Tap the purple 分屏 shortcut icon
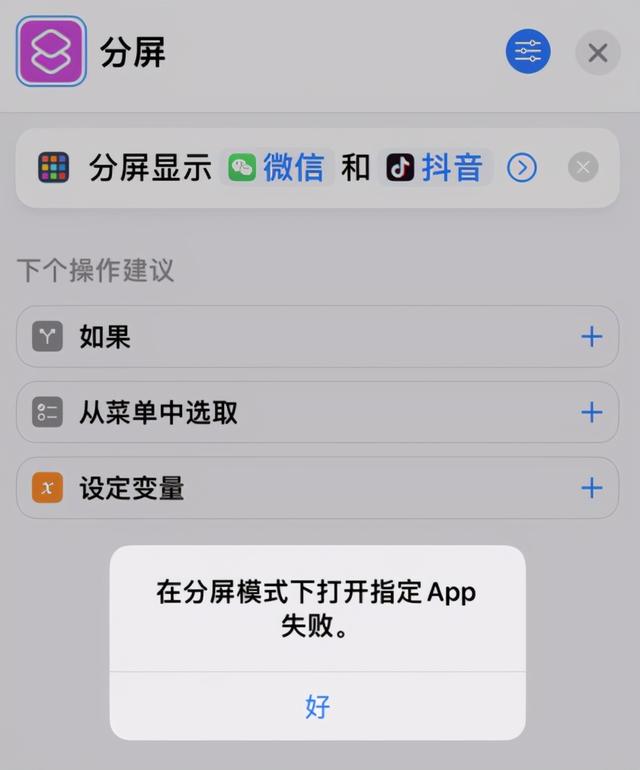This screenshot has height=770, width=640. coord(51,51)
